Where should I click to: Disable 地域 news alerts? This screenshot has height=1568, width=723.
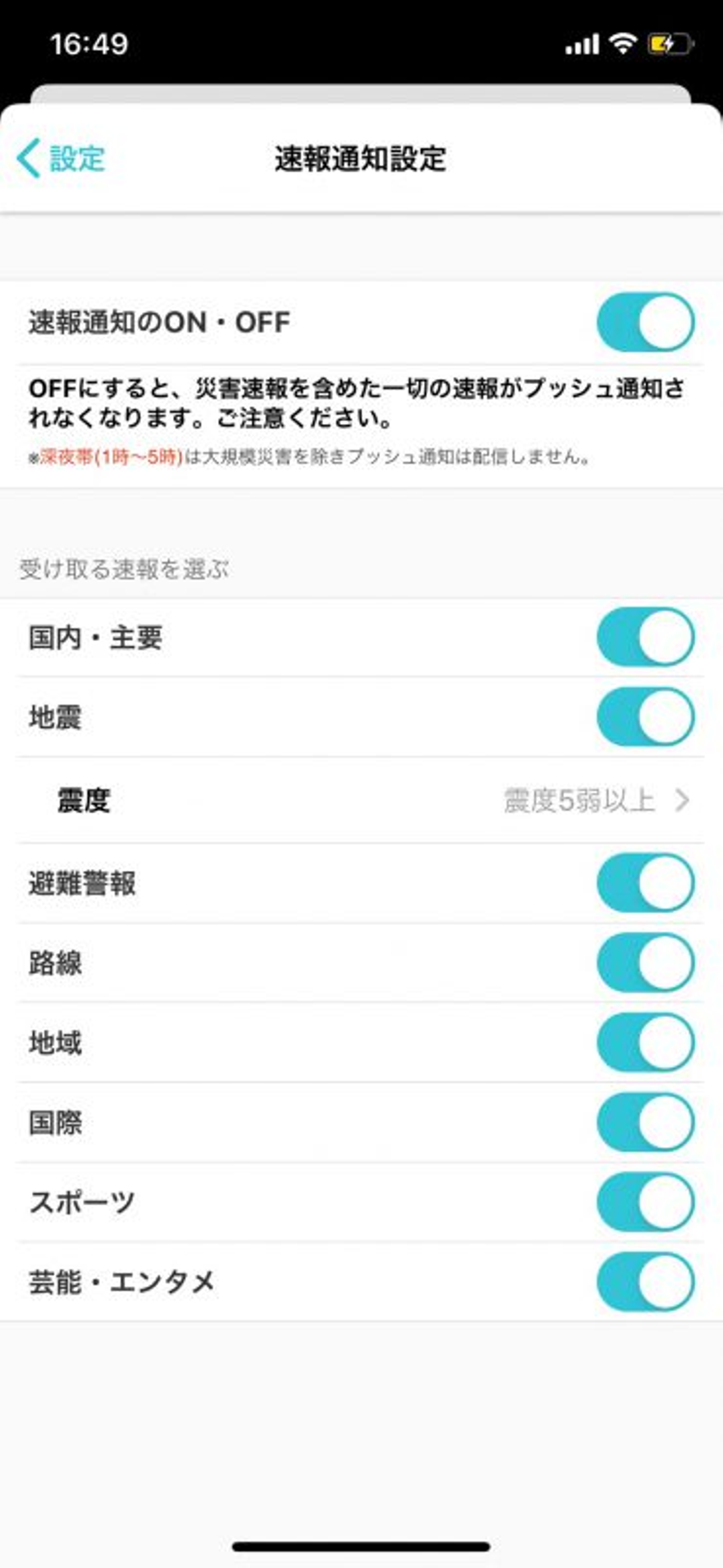coord(645,1042)
